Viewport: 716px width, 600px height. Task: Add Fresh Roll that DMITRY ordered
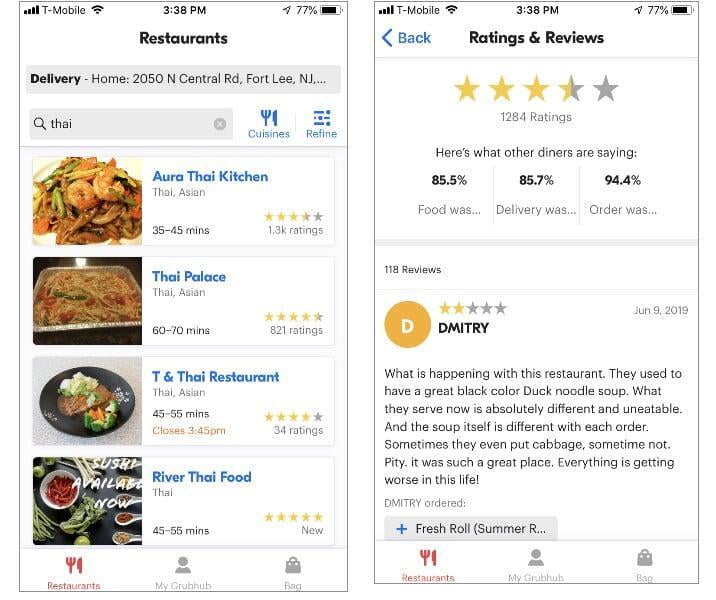pos(470,529)
